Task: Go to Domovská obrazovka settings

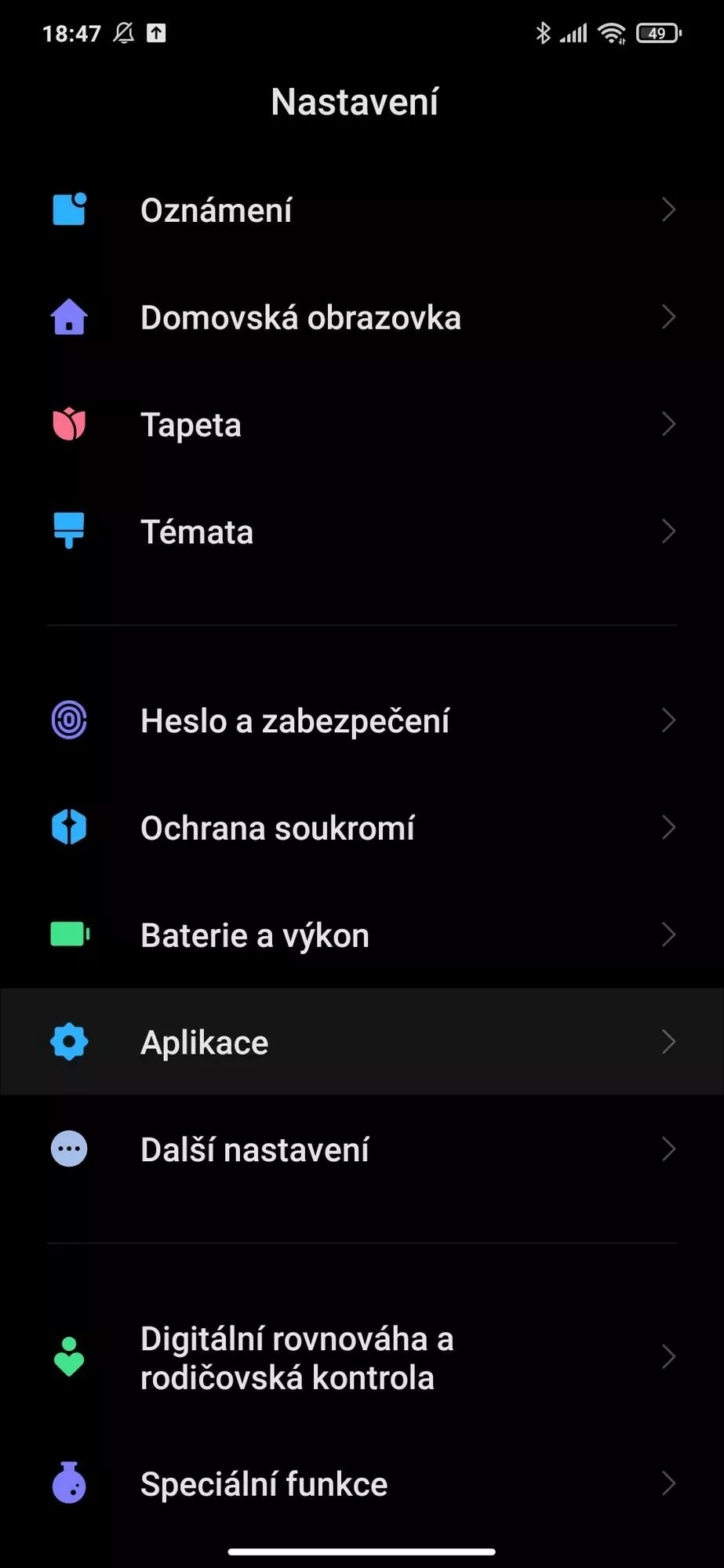Action: pyautogui.click(x=362, y=318)
